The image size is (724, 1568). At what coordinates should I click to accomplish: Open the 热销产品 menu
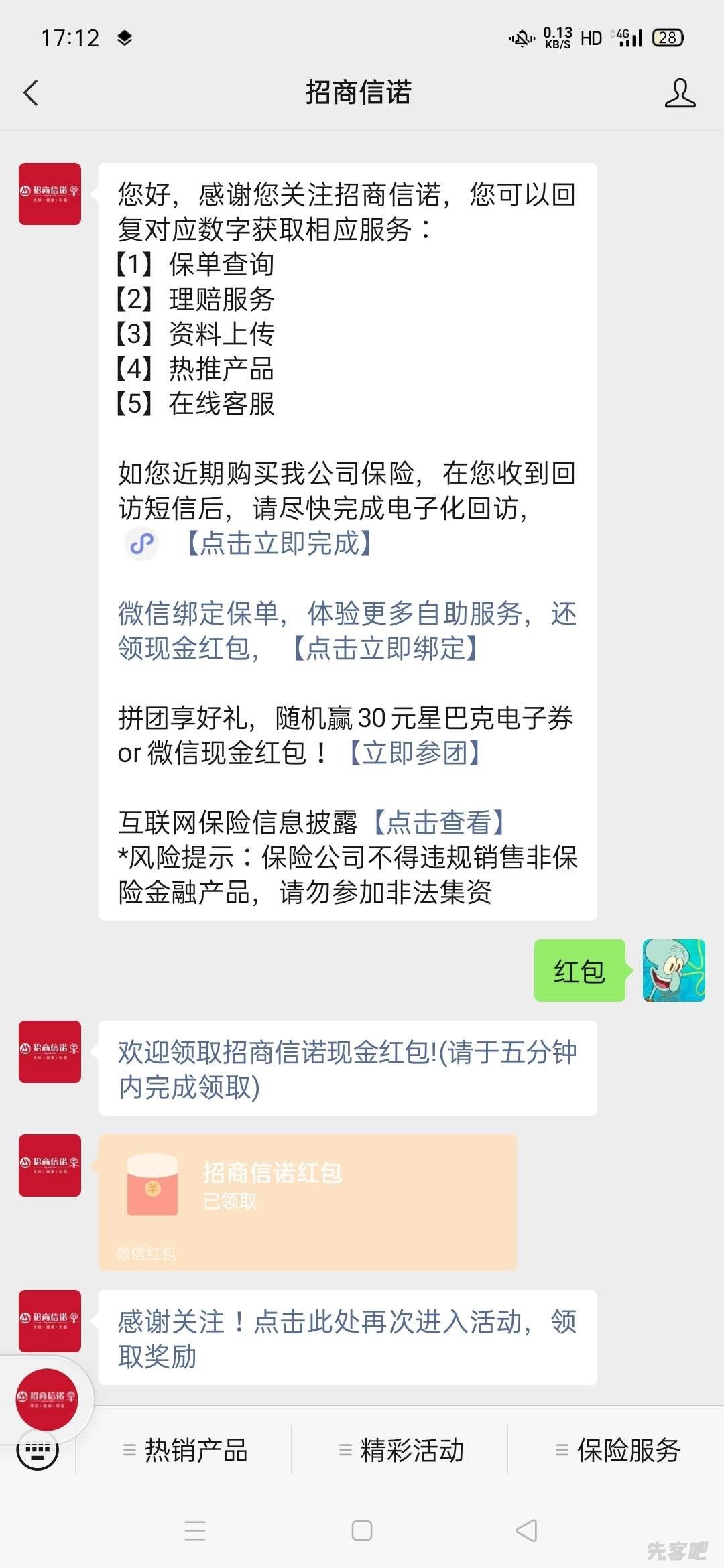click(x=185, y=1450)
